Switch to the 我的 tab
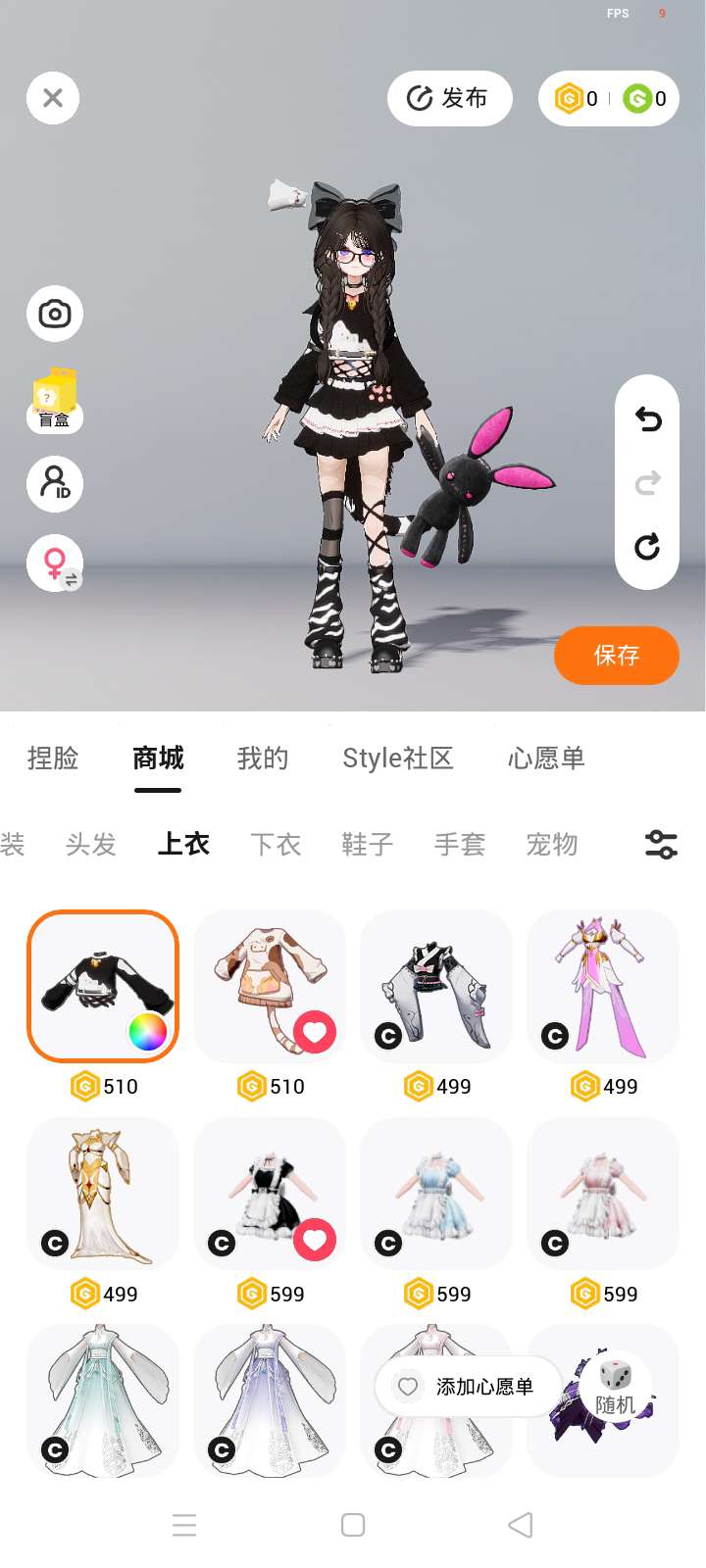 pos(262,758)
